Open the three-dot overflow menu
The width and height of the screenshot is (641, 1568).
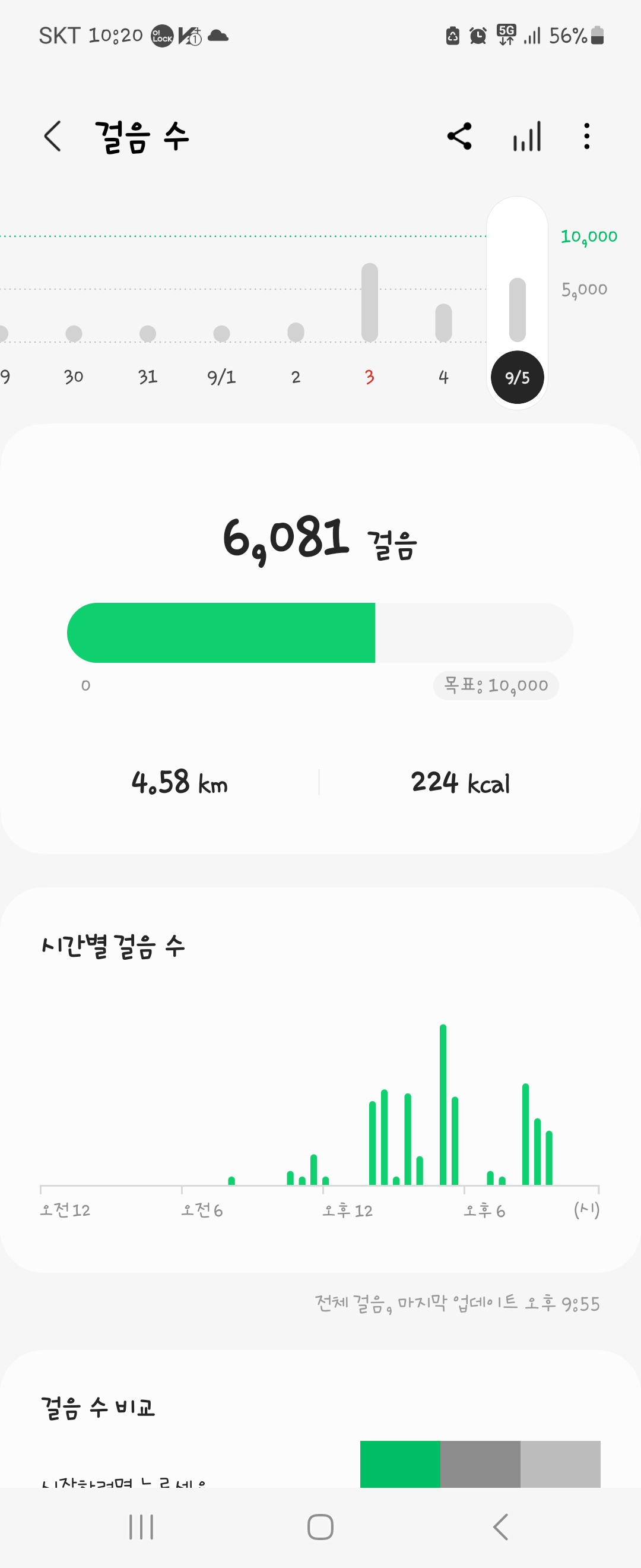coord(586,136)
